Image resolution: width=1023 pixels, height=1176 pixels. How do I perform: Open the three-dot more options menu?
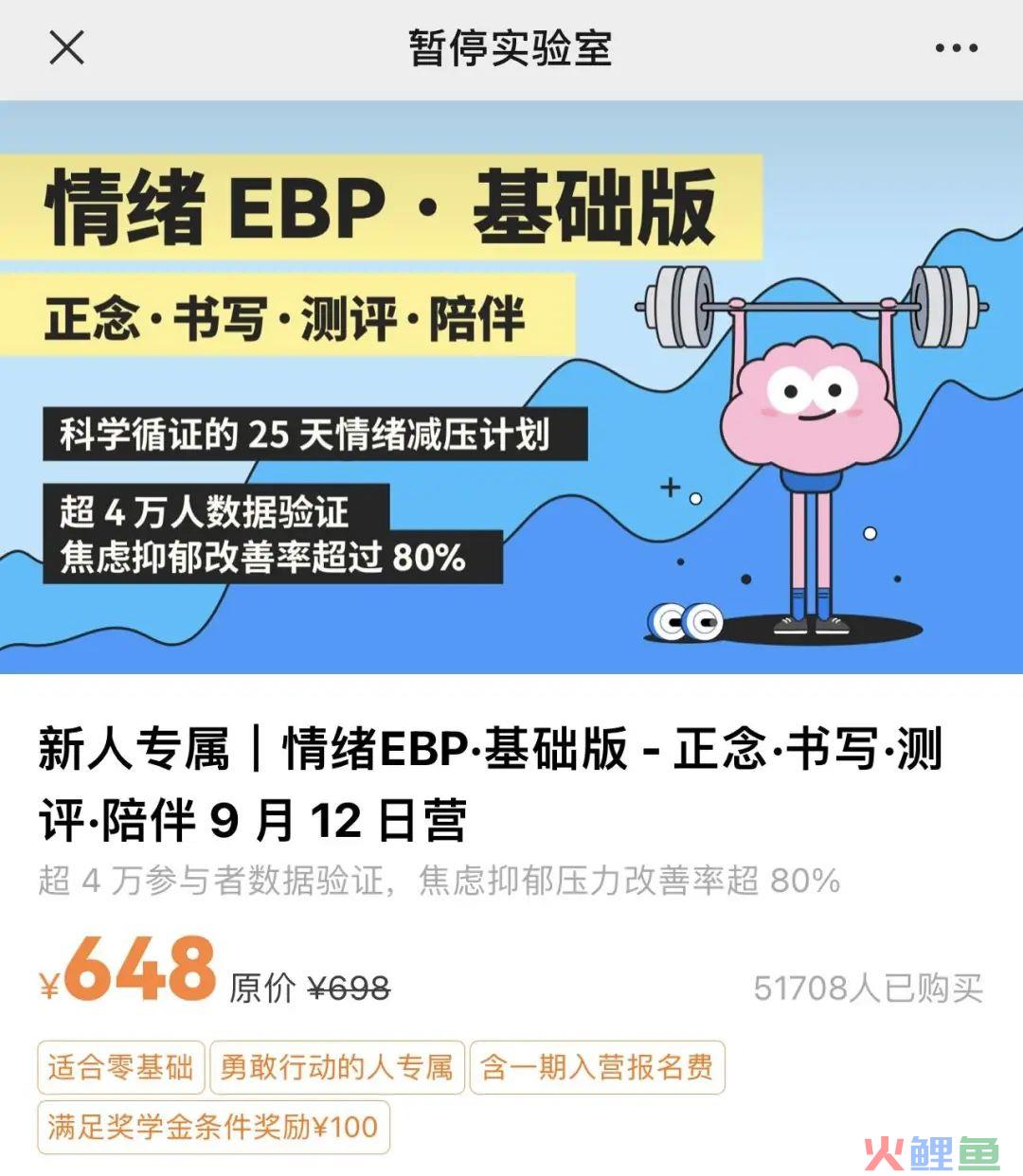click(x=956, y=48)
